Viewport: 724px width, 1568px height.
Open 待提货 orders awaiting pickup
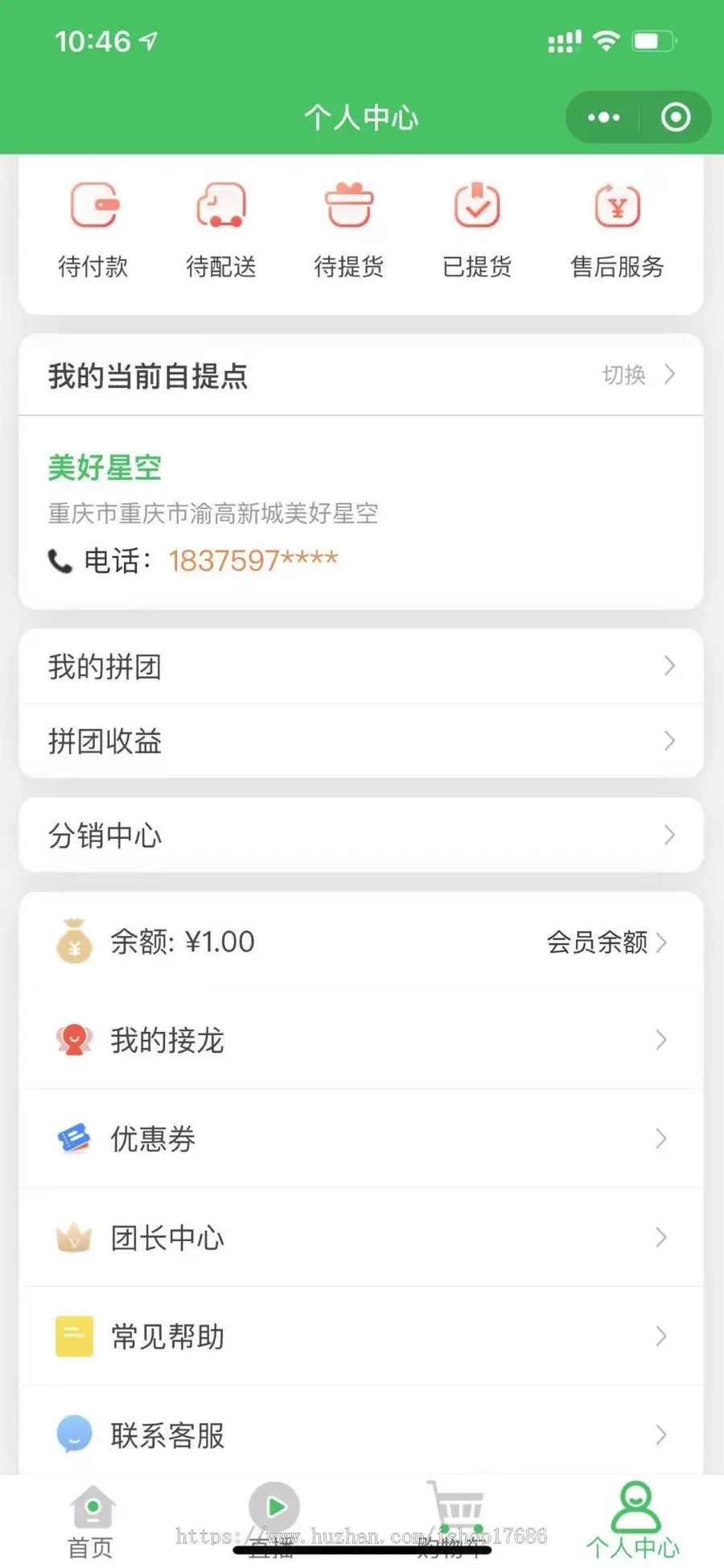[349, 229]
